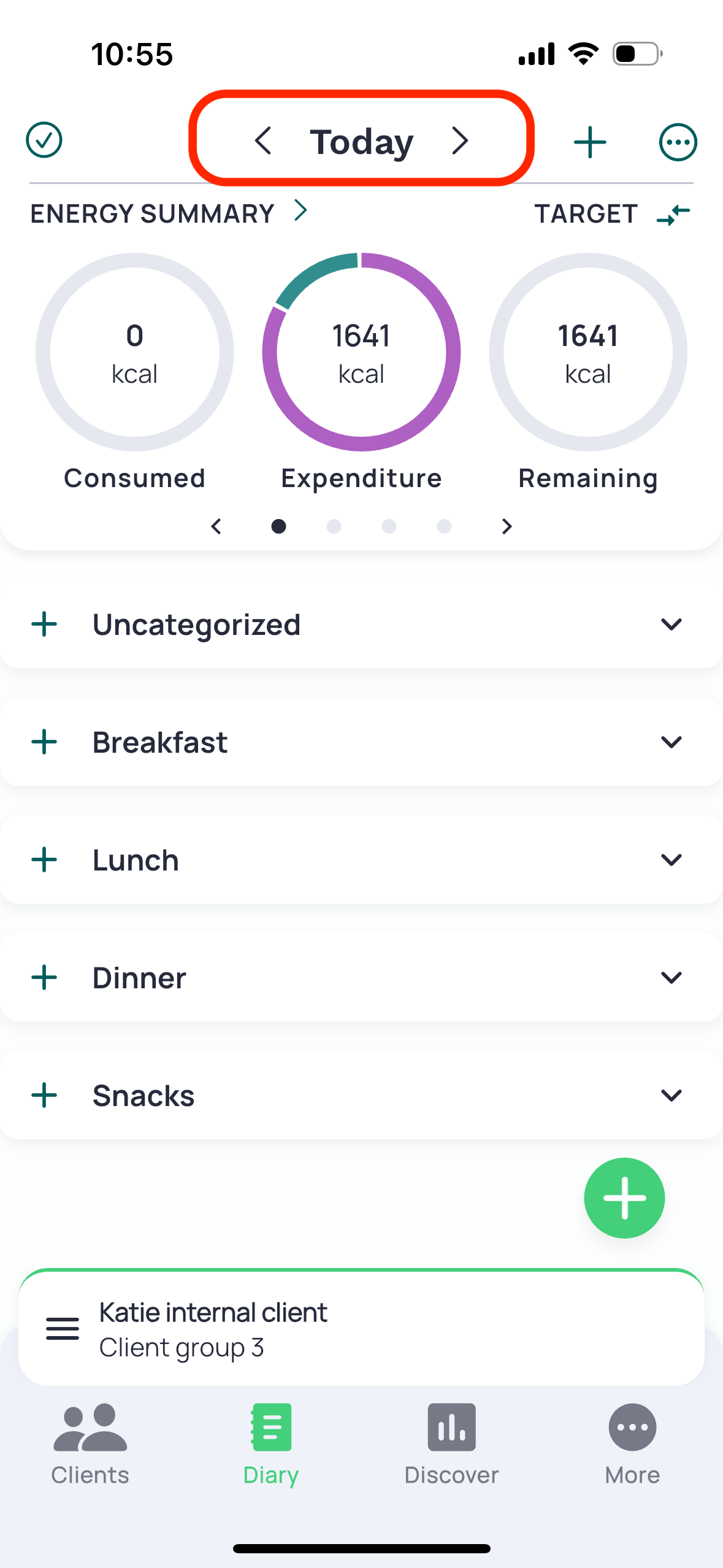Image resolution: width=723 pixels, height=1568 pixels.
Task: Tap the checkmark circle icon
Action: point(44,140)
